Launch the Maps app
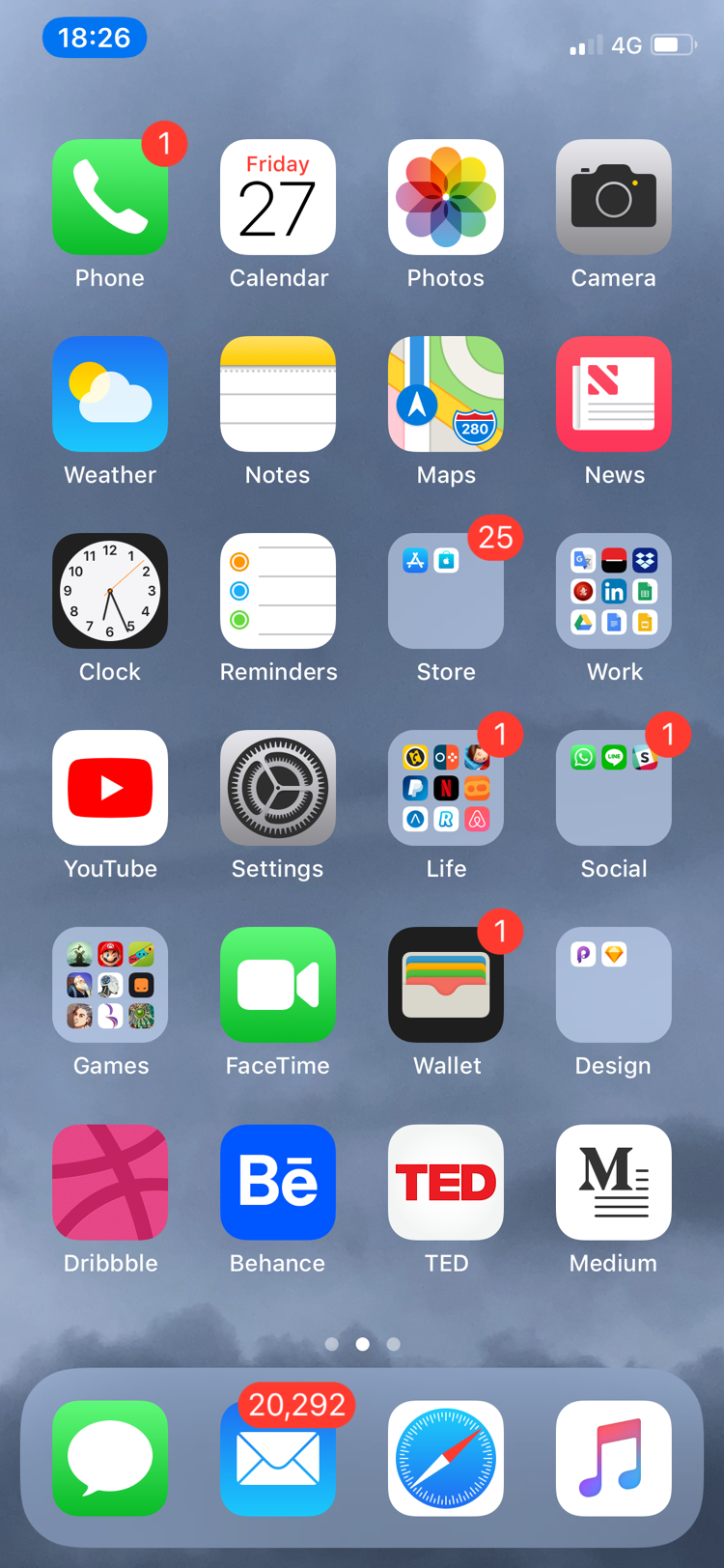 [x=446, y=394]
